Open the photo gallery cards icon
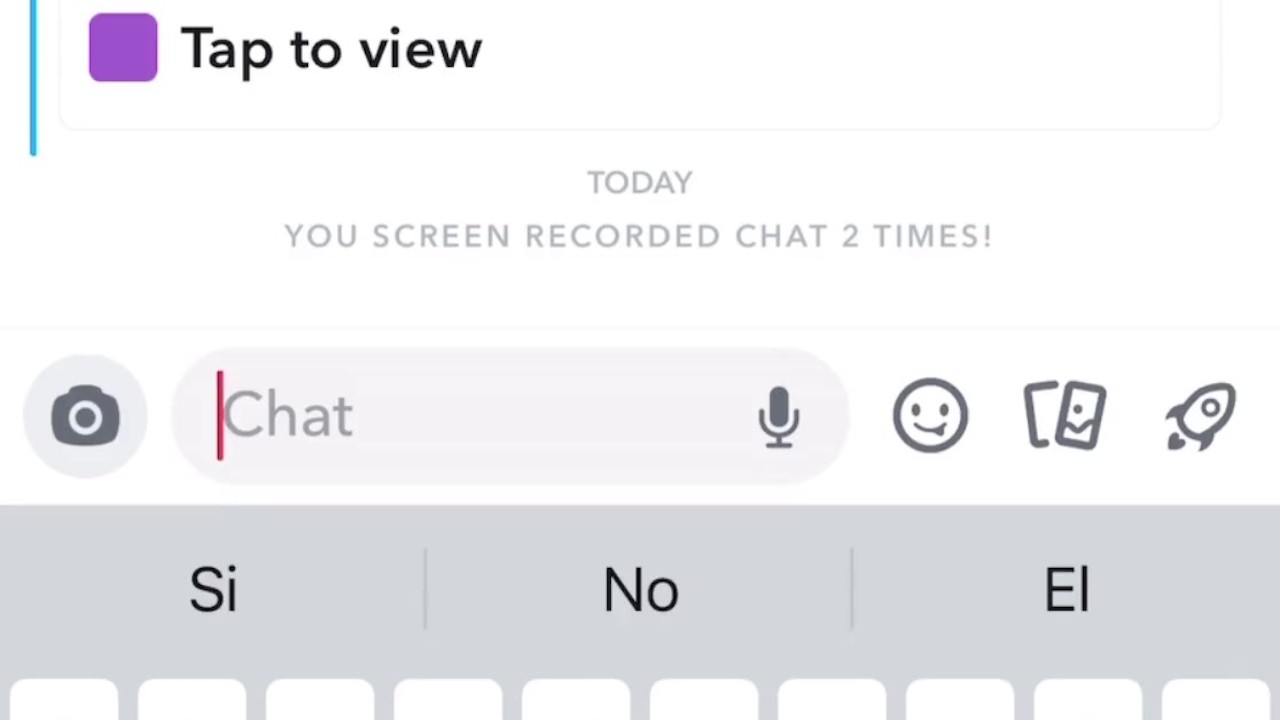Screen dimensions: 1280x720 [1065, 415]
